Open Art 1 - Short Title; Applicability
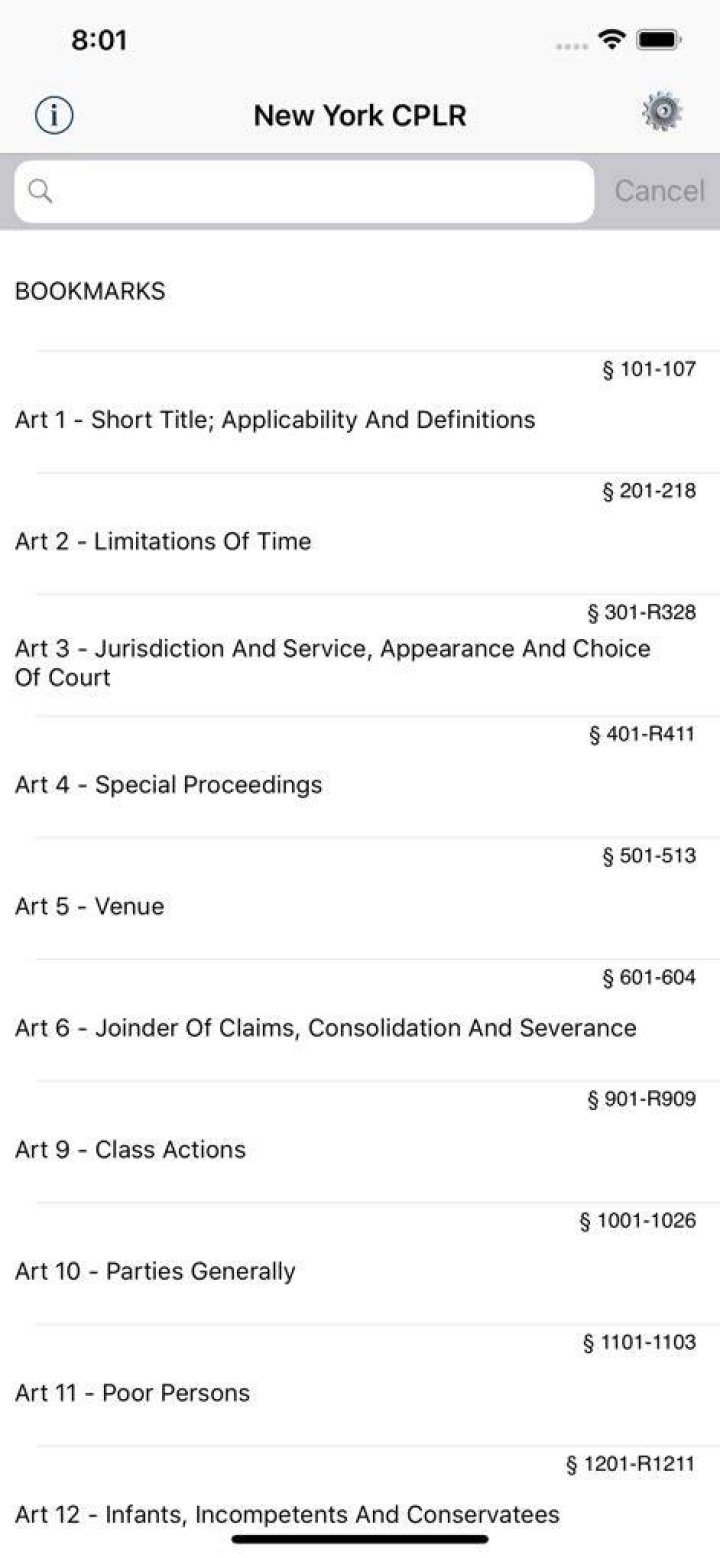This screenshot has height=1558, width=720. 360,412
